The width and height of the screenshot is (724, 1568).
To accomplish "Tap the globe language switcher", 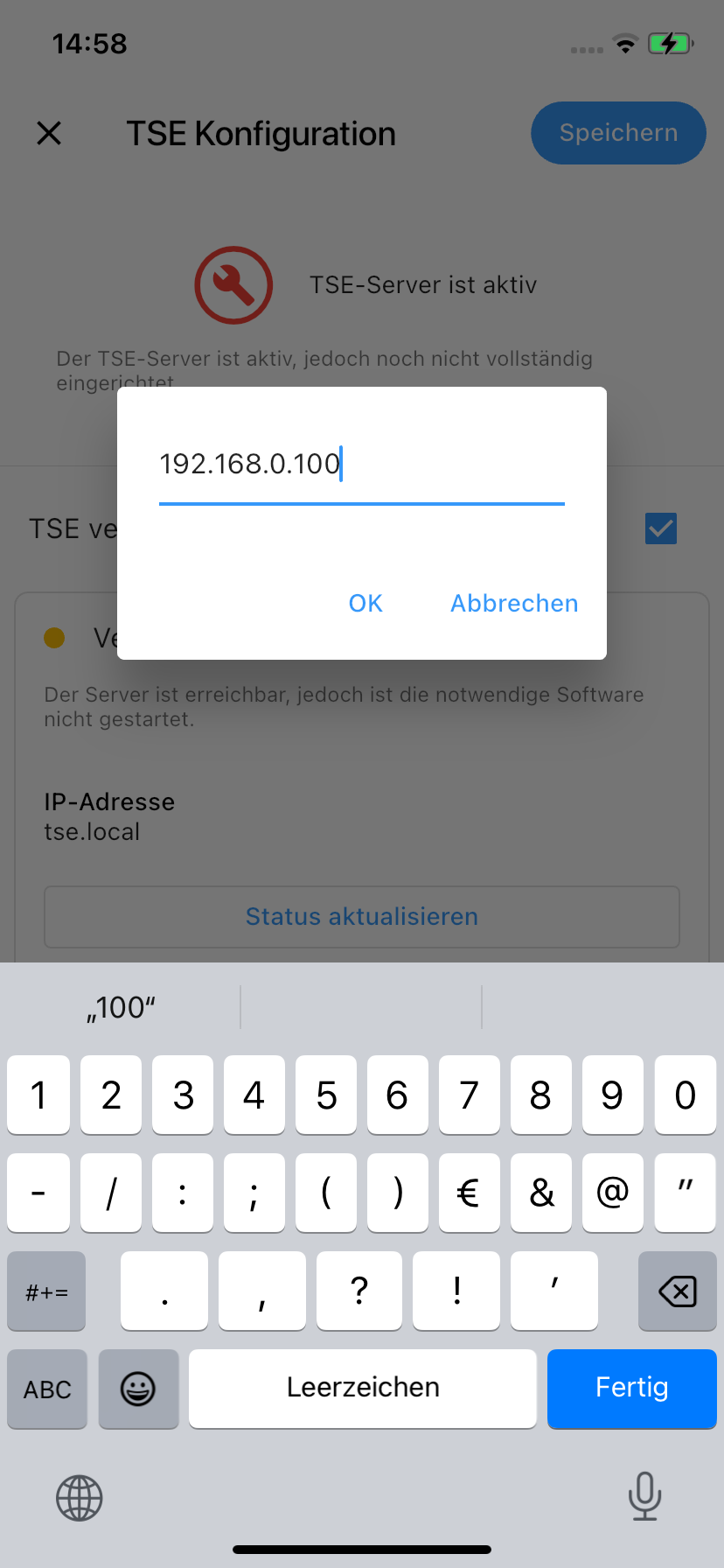I will pyautogui.click(x=80, y=1498).
